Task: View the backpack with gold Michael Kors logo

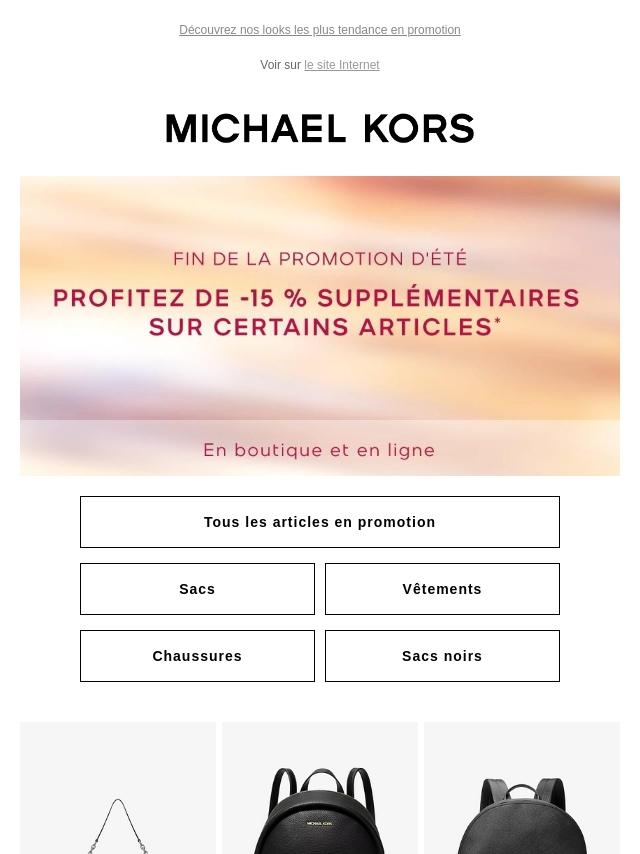Action: [x=320, y=788]
